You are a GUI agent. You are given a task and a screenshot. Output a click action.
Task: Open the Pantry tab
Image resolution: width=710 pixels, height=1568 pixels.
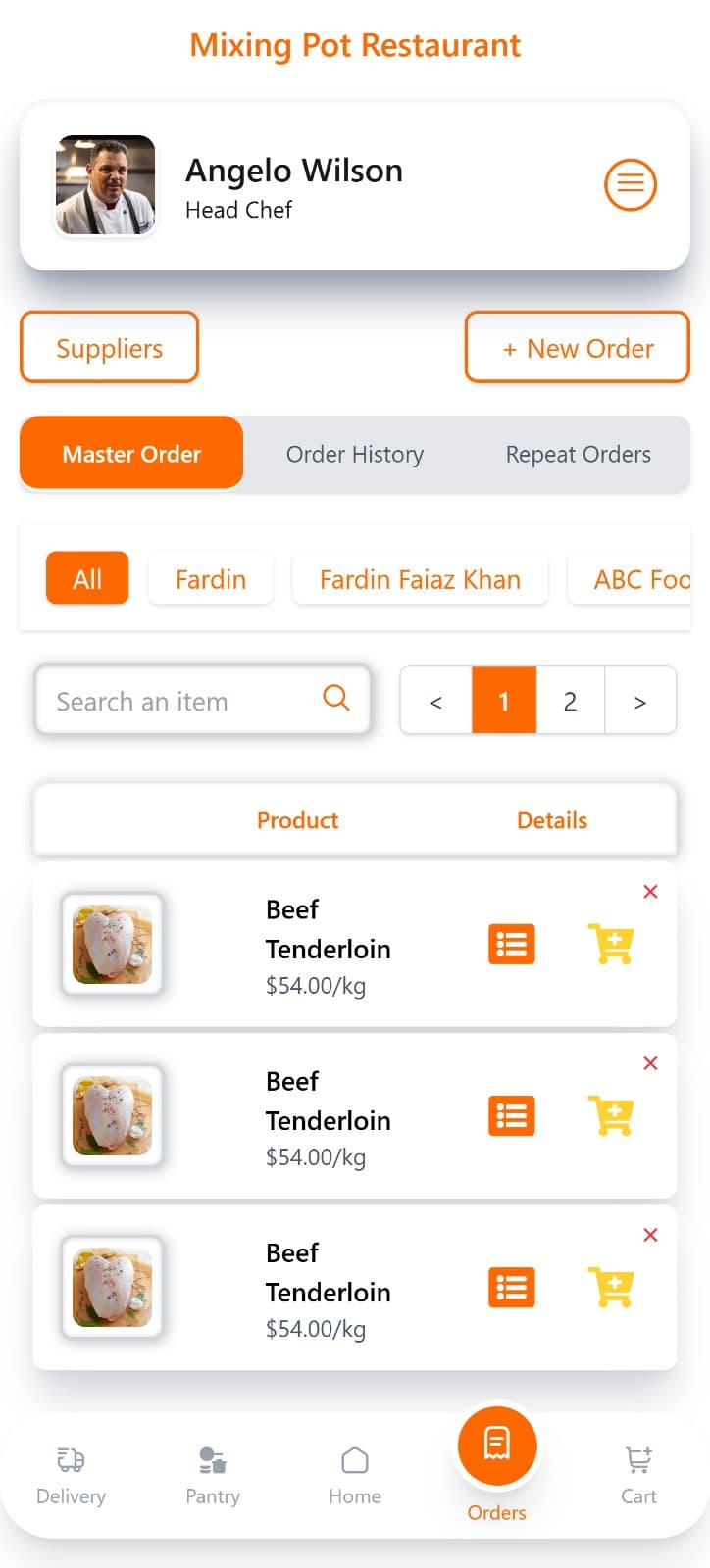pos(213,1475)
